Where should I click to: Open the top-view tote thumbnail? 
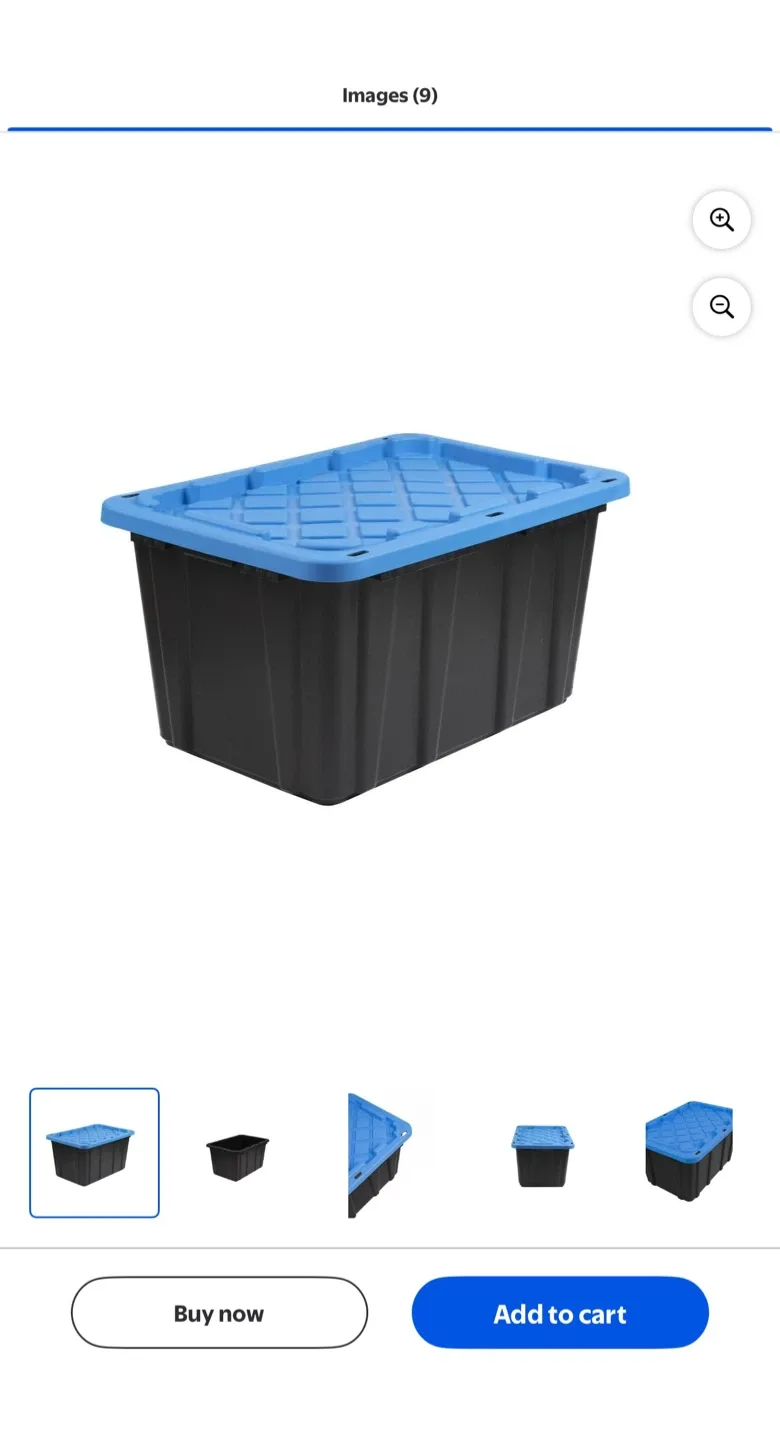[540, 1152]
